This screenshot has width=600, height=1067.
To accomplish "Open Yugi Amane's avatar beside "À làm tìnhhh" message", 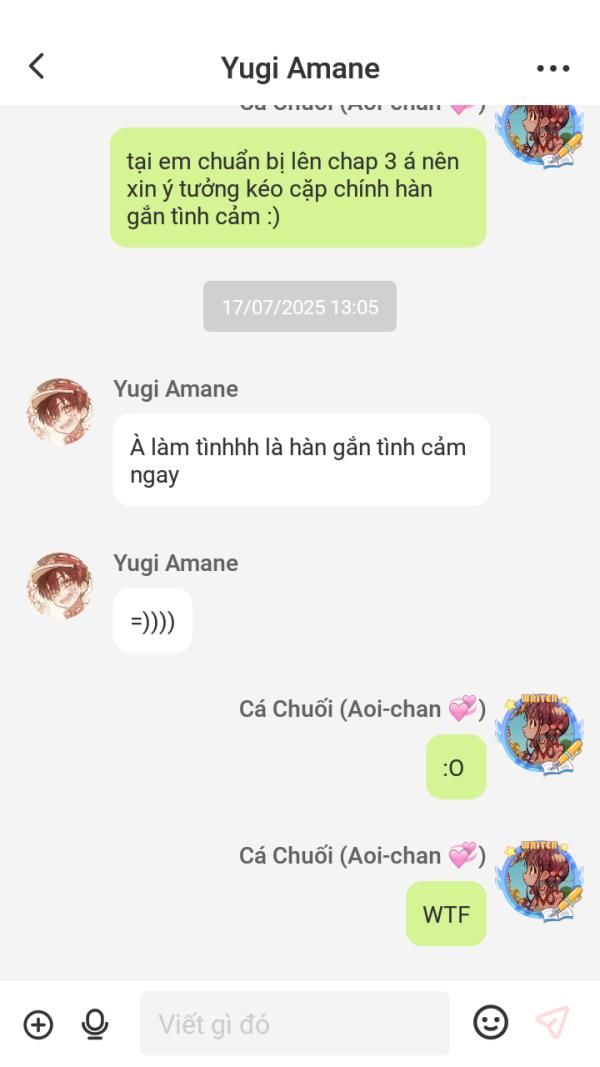I will pyautogui.click(x=59, y=411).
